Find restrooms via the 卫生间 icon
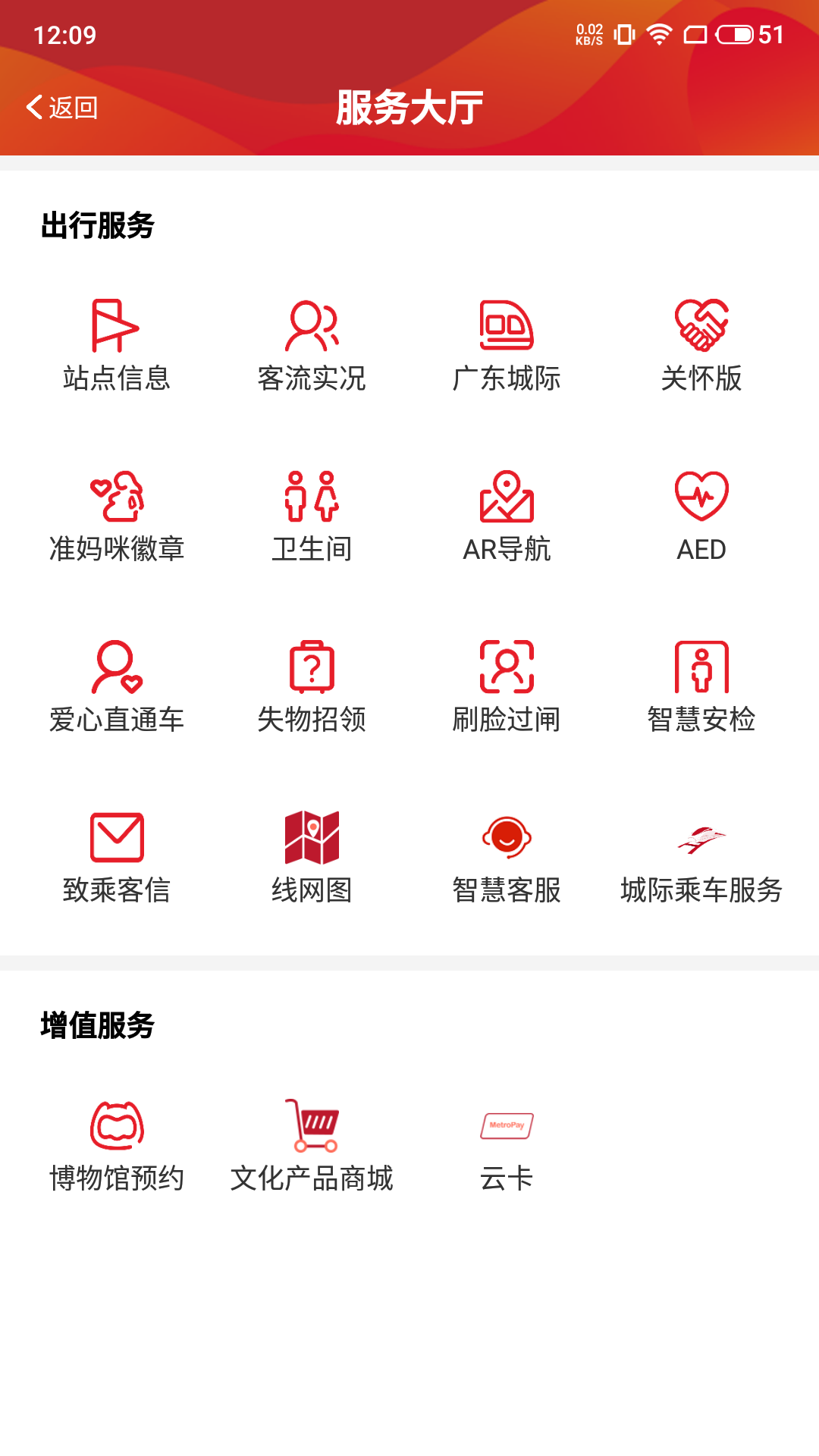The width and height of the screenshot is (819, 1456). 312,516
